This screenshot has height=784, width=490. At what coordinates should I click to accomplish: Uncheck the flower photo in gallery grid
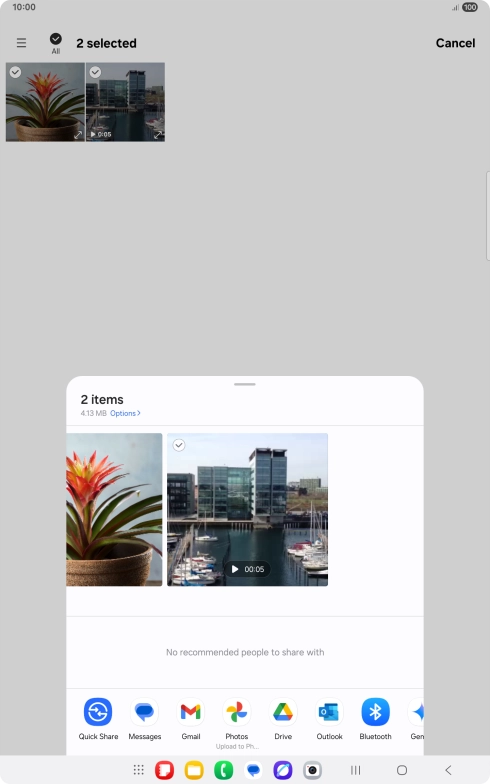click(x=16, y=72)
